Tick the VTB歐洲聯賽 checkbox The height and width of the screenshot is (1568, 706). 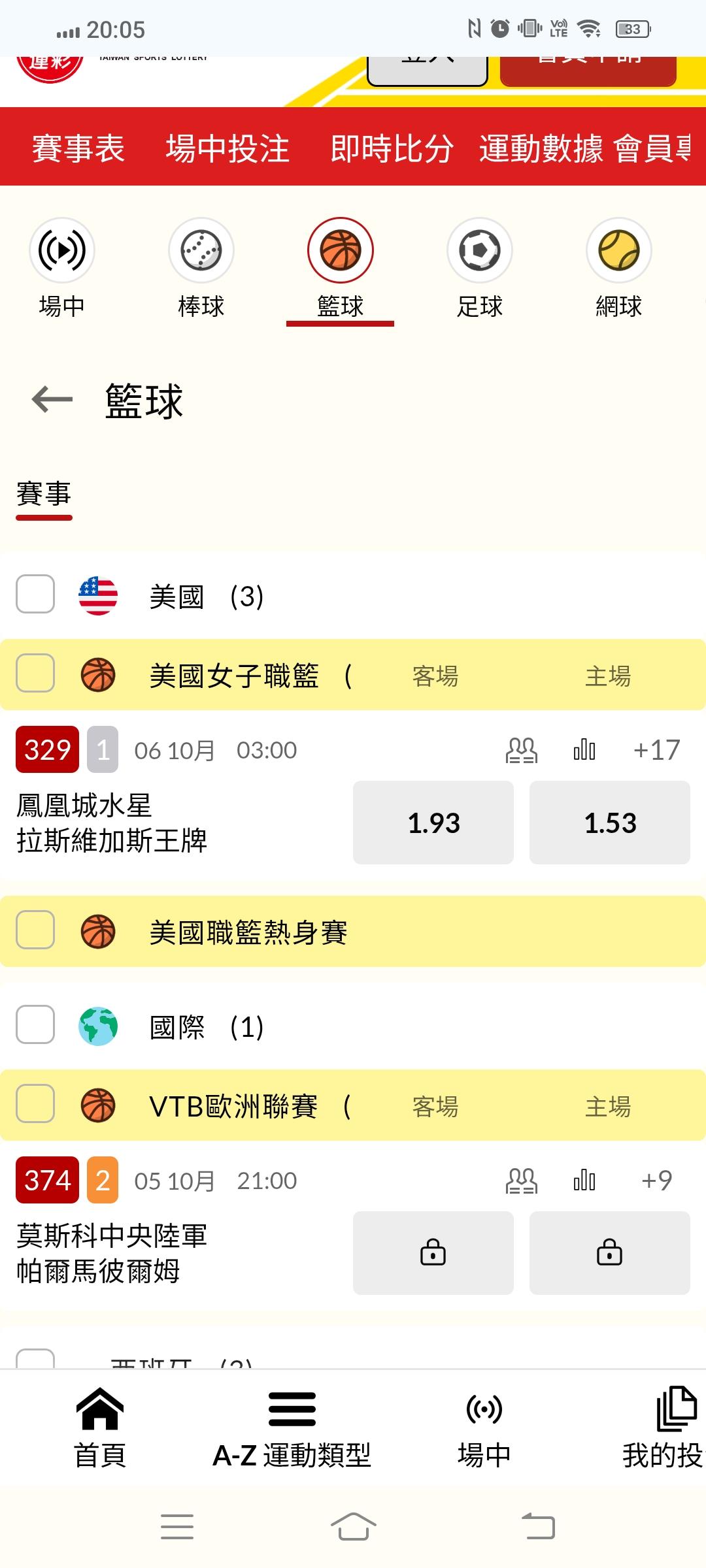(x=35, y=1103)
